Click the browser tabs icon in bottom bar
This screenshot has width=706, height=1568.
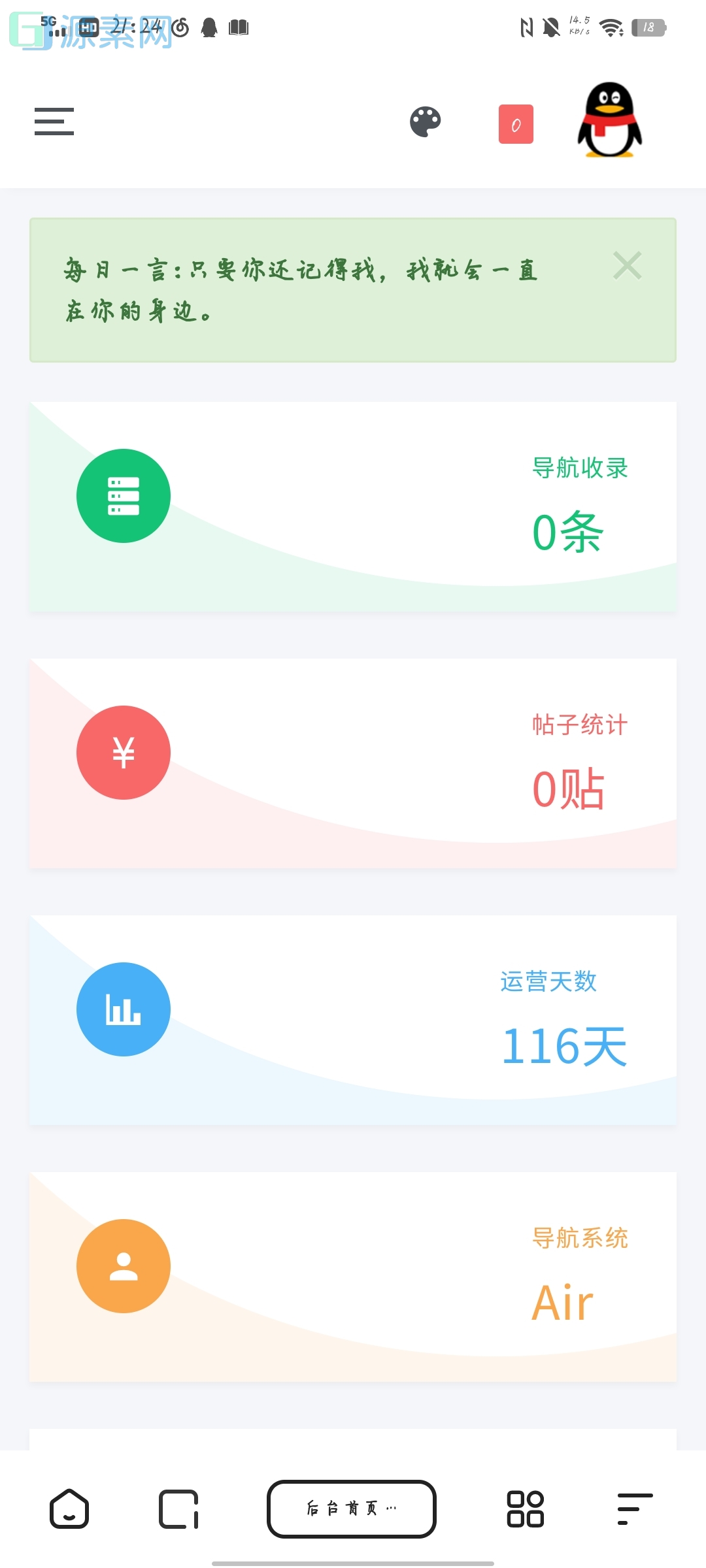178,1509
